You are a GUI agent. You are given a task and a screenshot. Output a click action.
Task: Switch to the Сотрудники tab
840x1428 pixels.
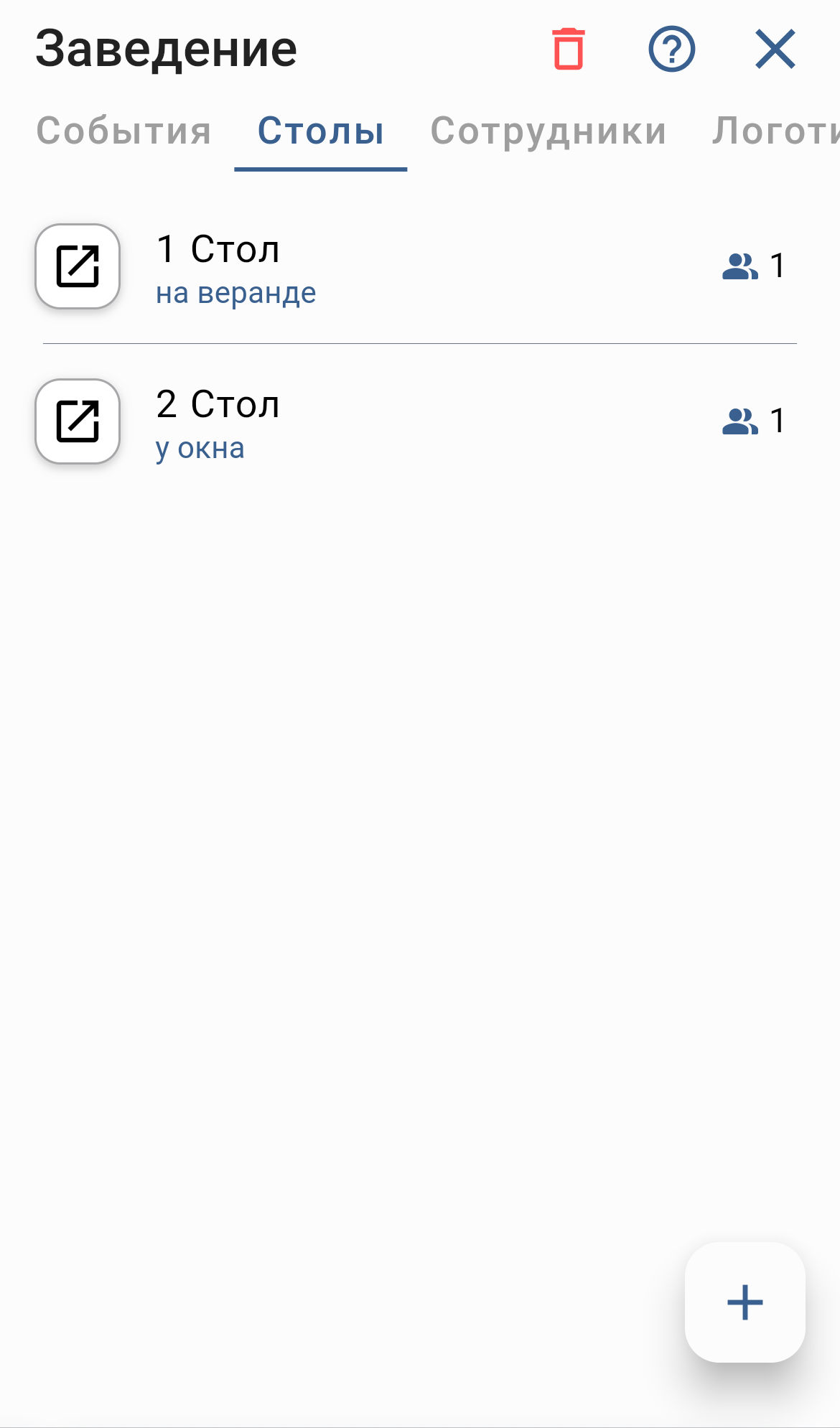[549, 131]
